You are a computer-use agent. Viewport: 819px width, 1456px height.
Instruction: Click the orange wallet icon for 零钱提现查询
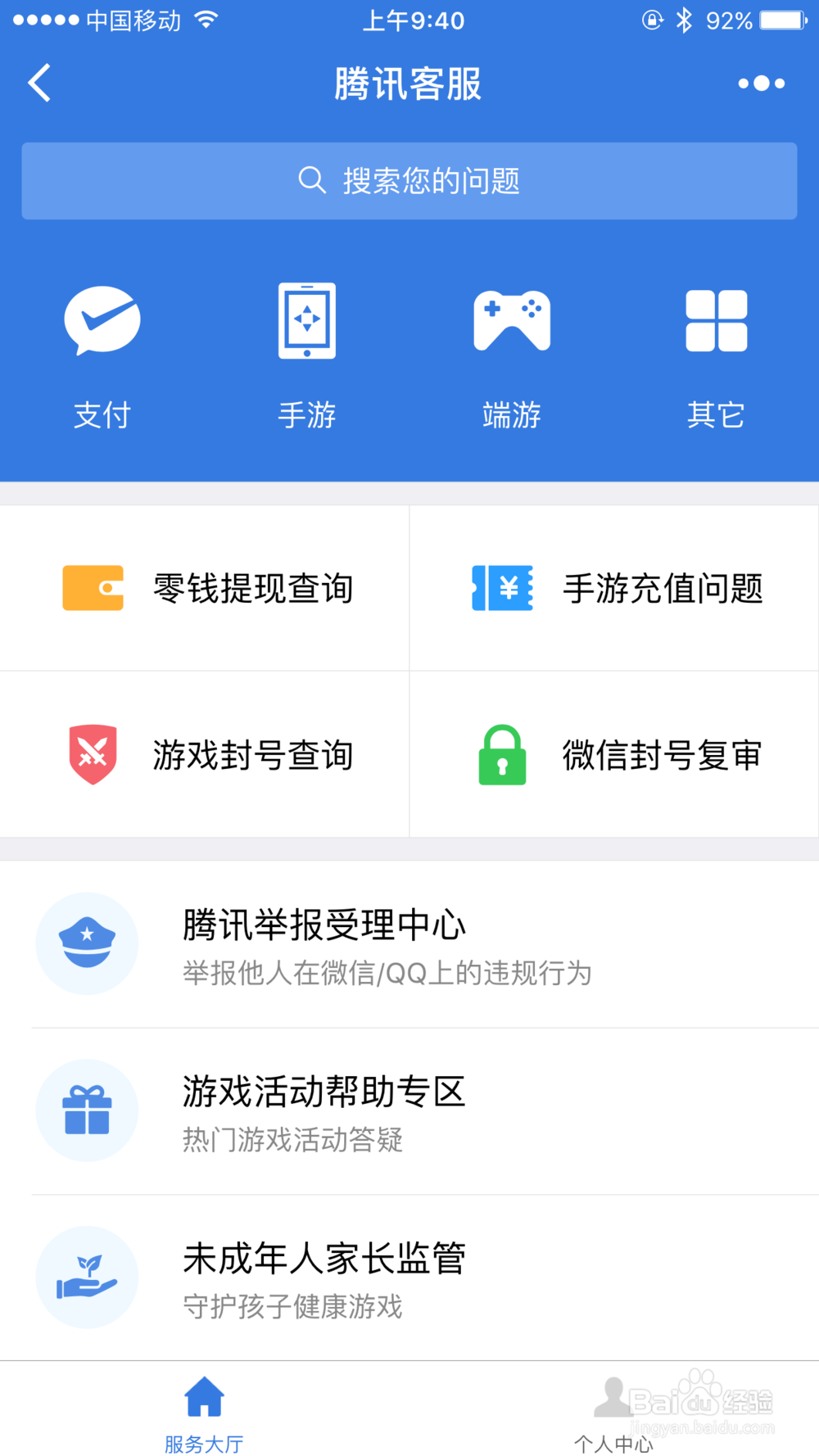tap(92, 588)
